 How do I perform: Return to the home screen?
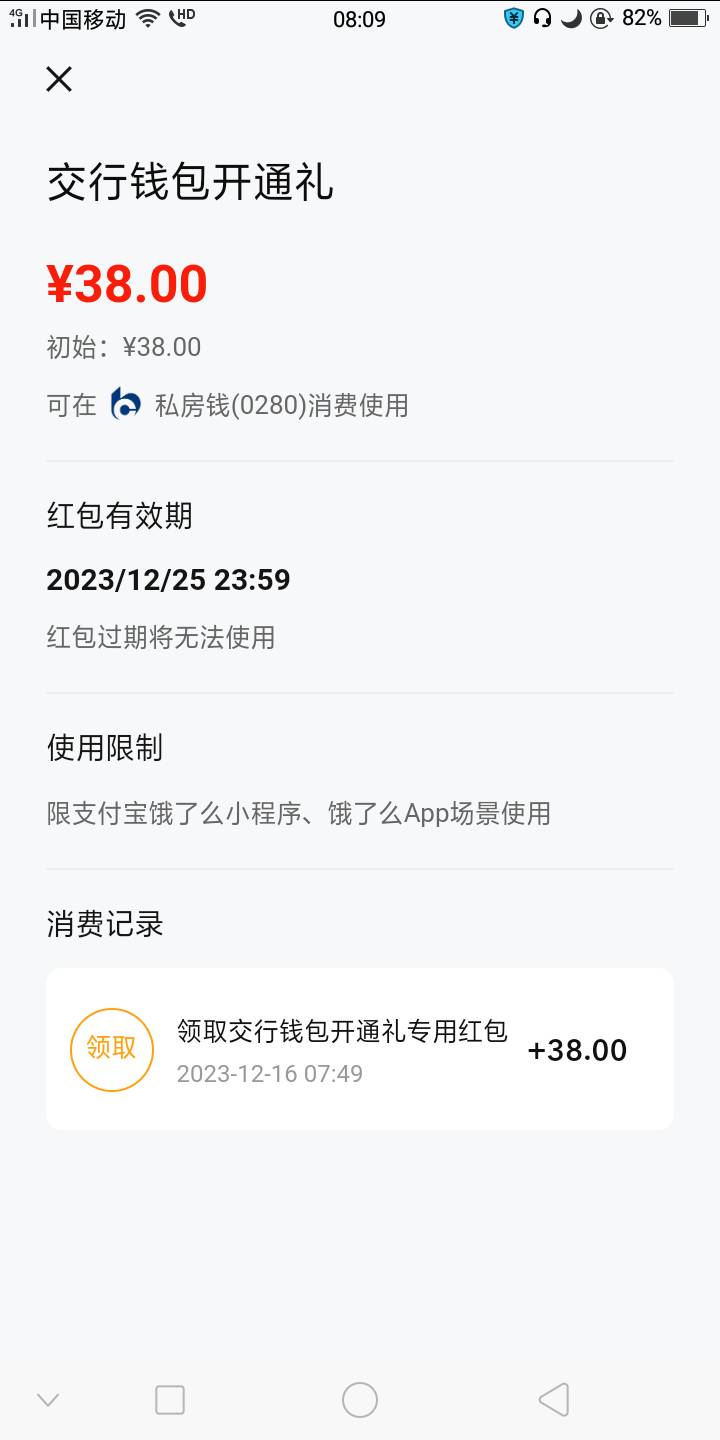[x=360, y=1400]
